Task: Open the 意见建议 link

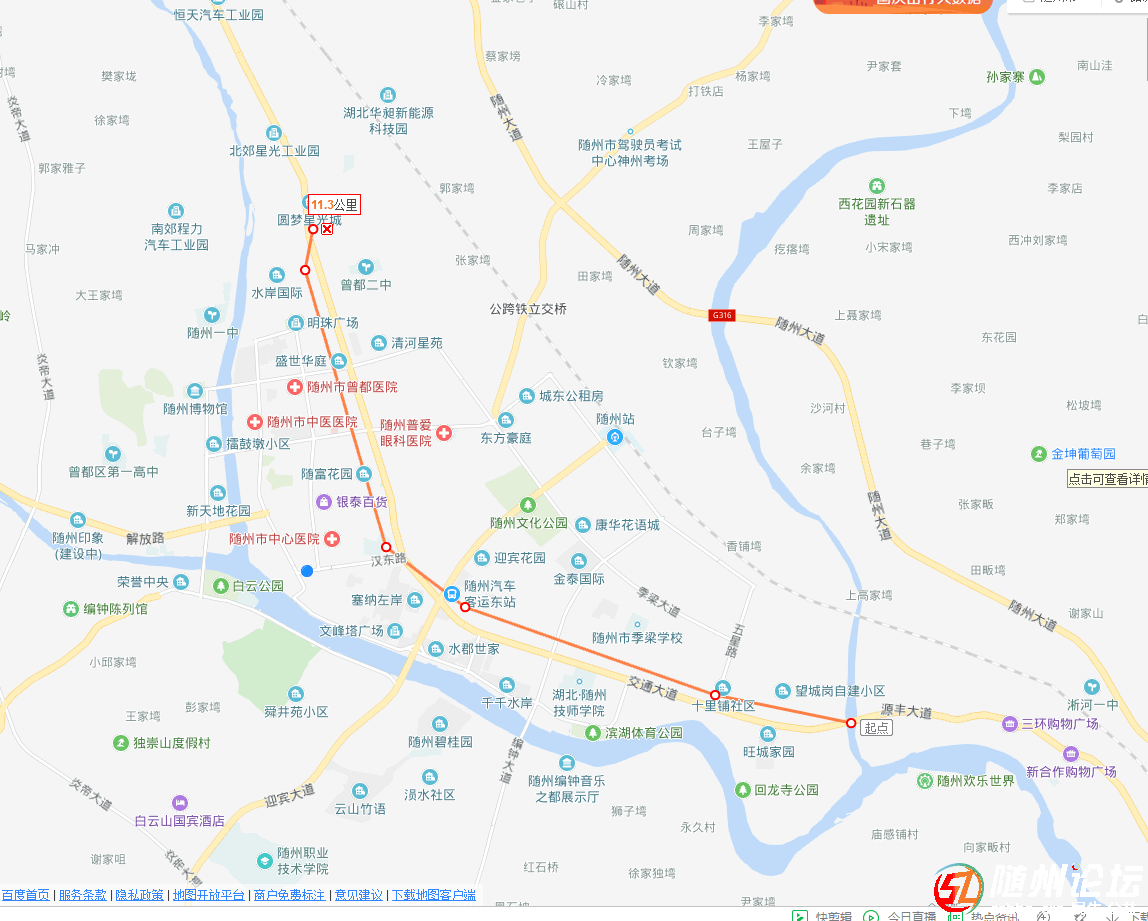Action: (x=358, y=895)
